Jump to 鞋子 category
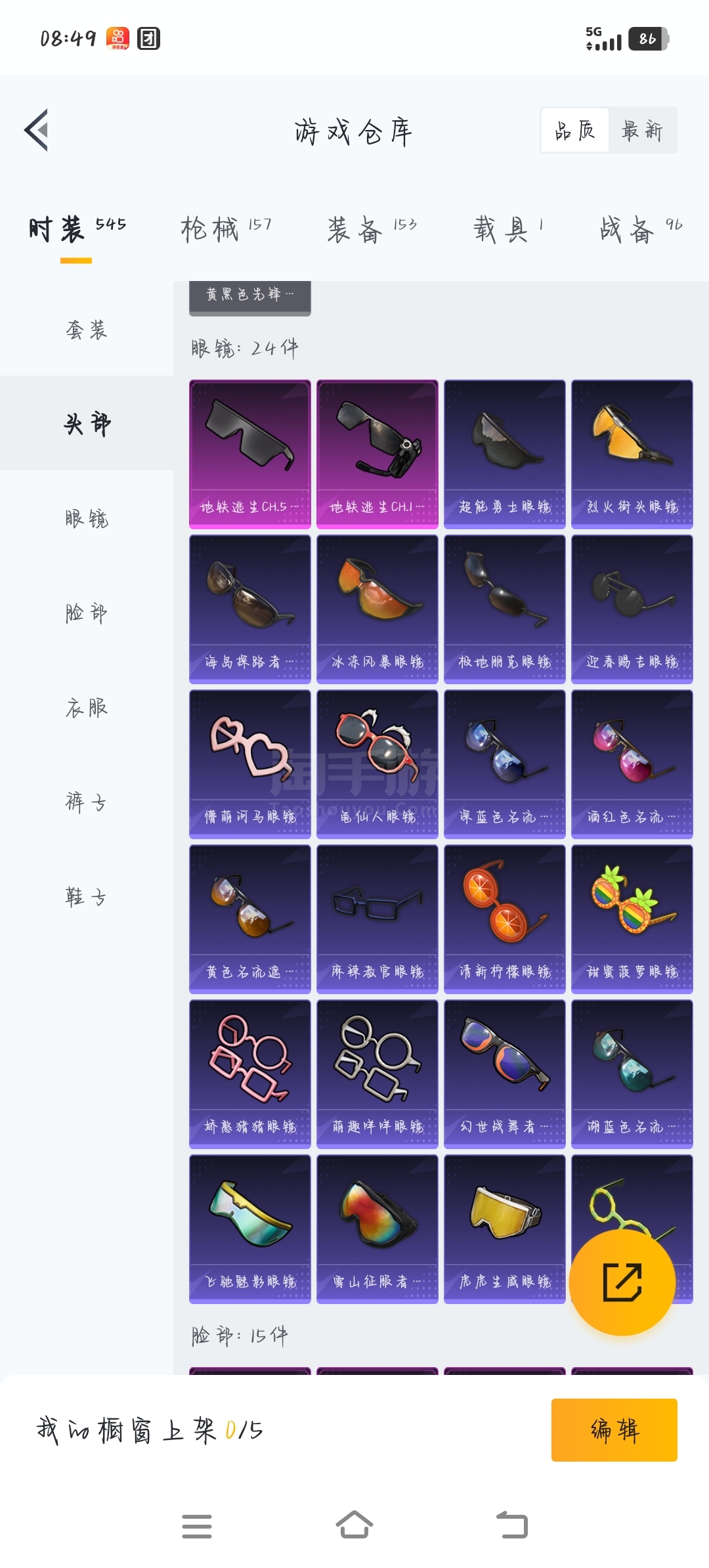 [87, 897]
